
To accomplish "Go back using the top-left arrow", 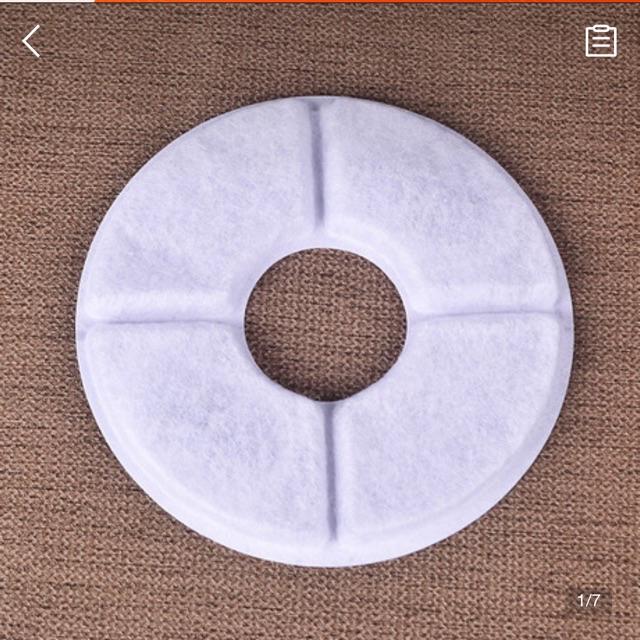I will click(x=32, y=41).
